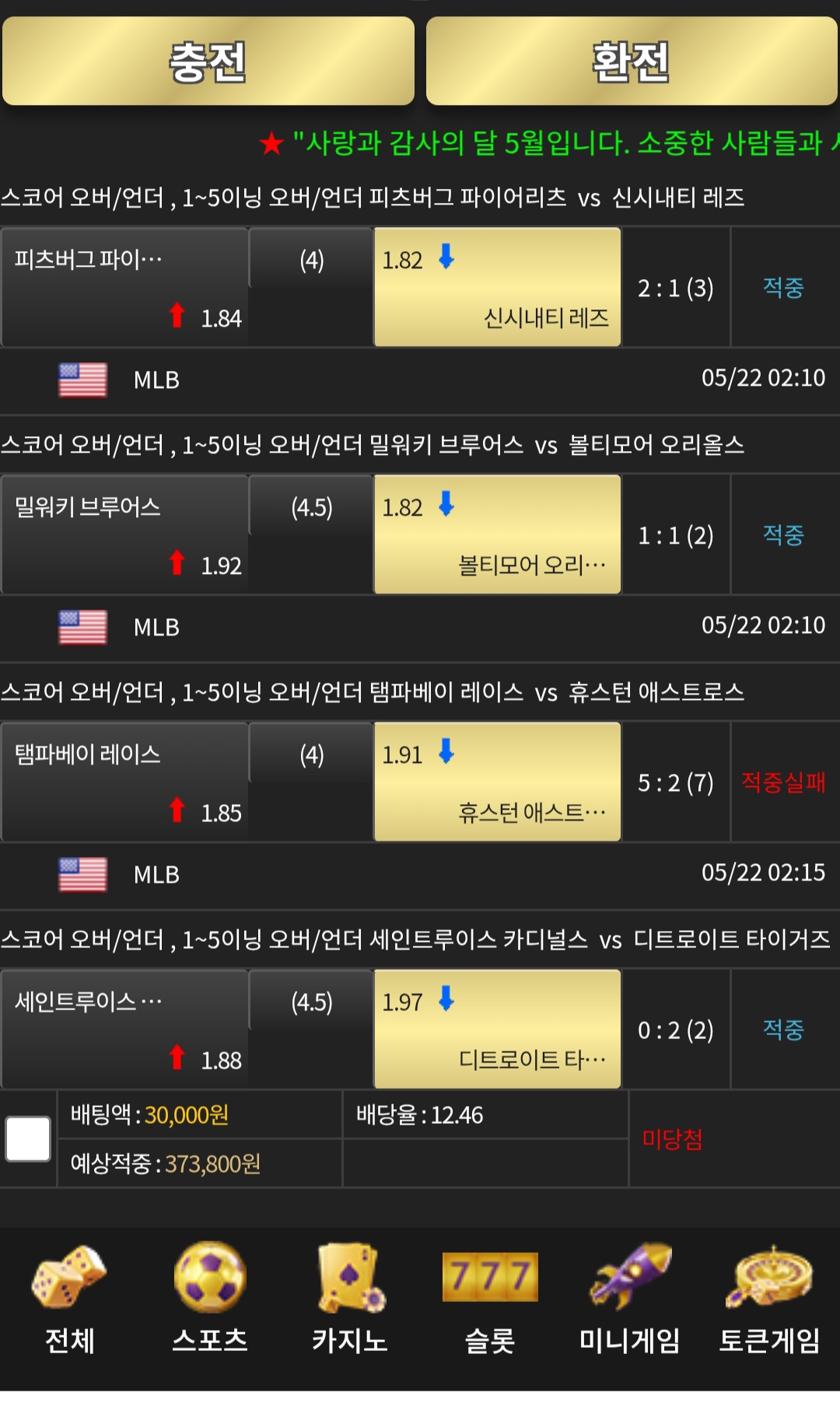The height and width of the screenshot is (1410, 840).
Task: Go to the 카지노 section
Action: point(349,1296)
